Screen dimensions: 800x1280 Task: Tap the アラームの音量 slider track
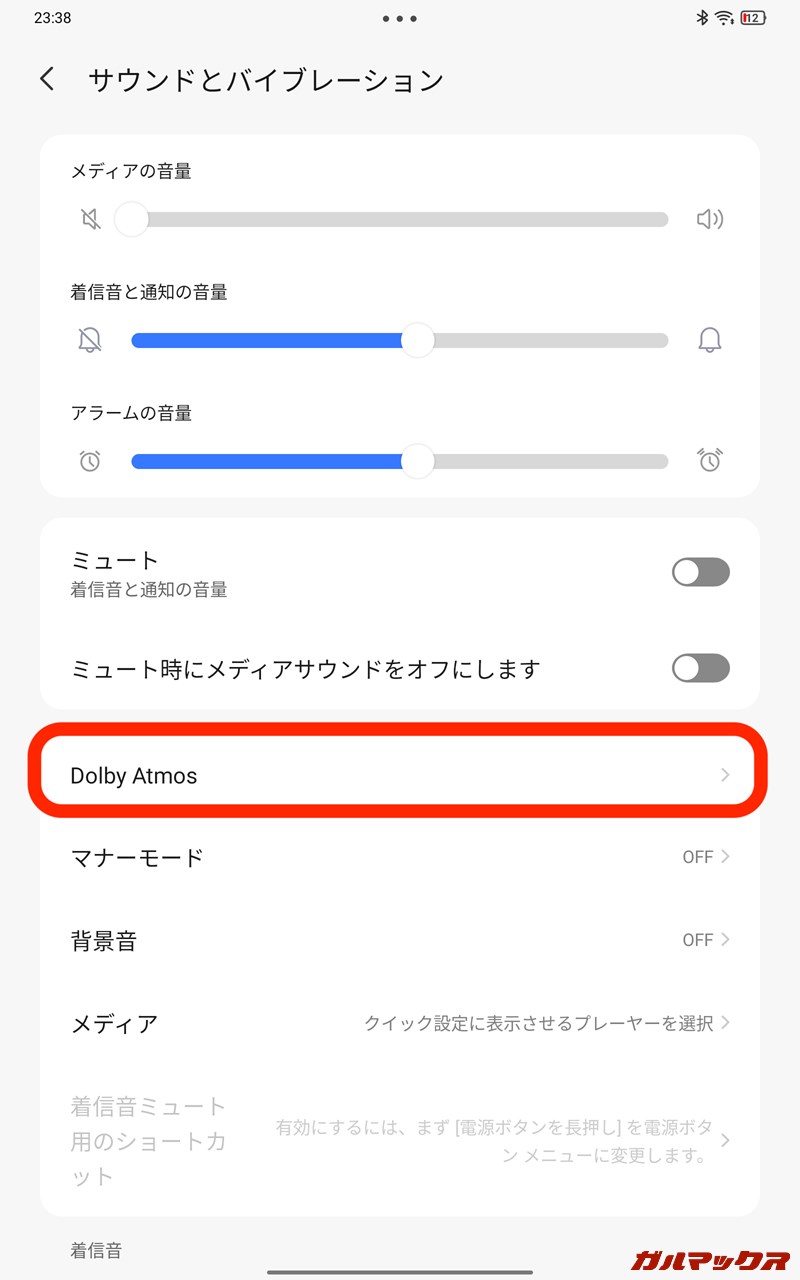(400, 461)
